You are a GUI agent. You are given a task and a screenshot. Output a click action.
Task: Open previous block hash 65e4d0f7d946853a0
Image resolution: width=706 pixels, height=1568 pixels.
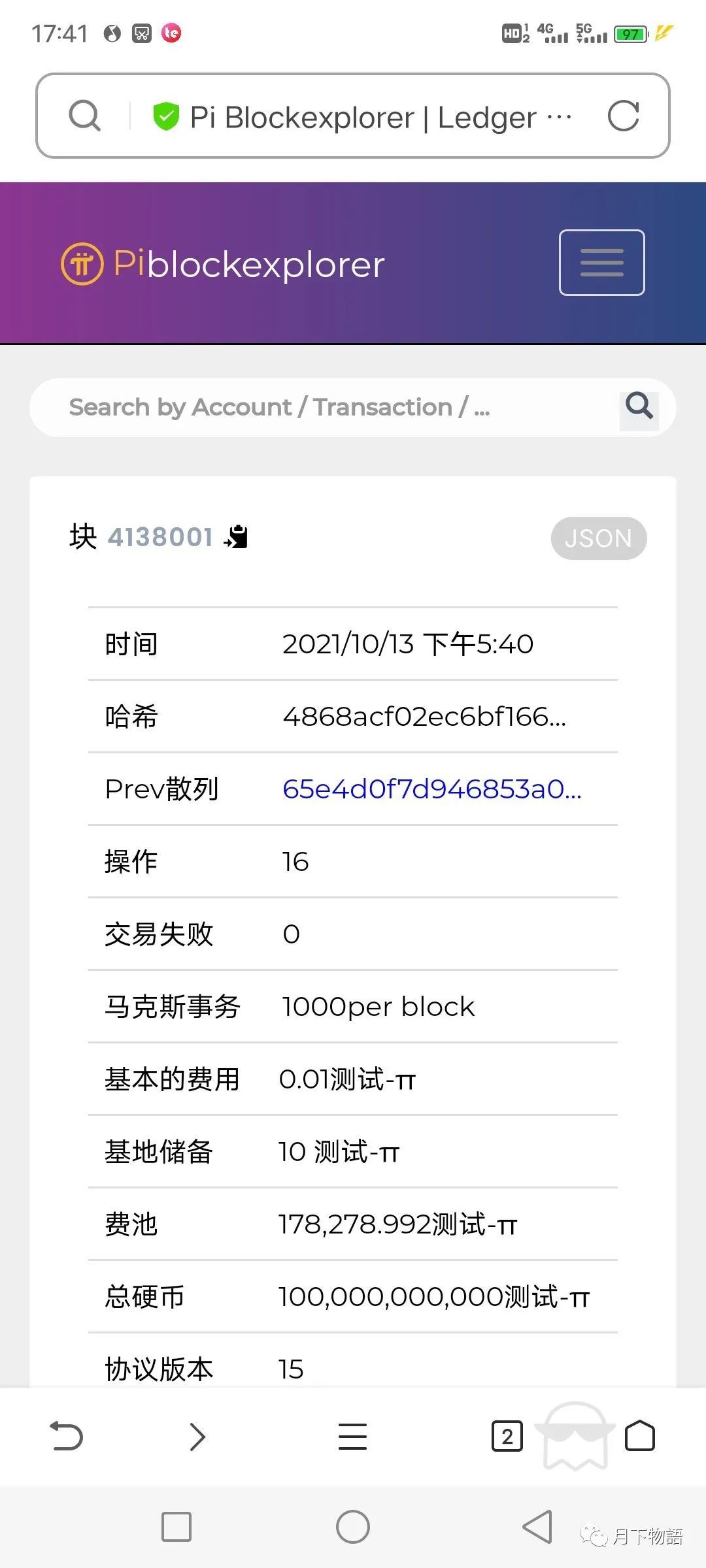(x=431, y=789)
